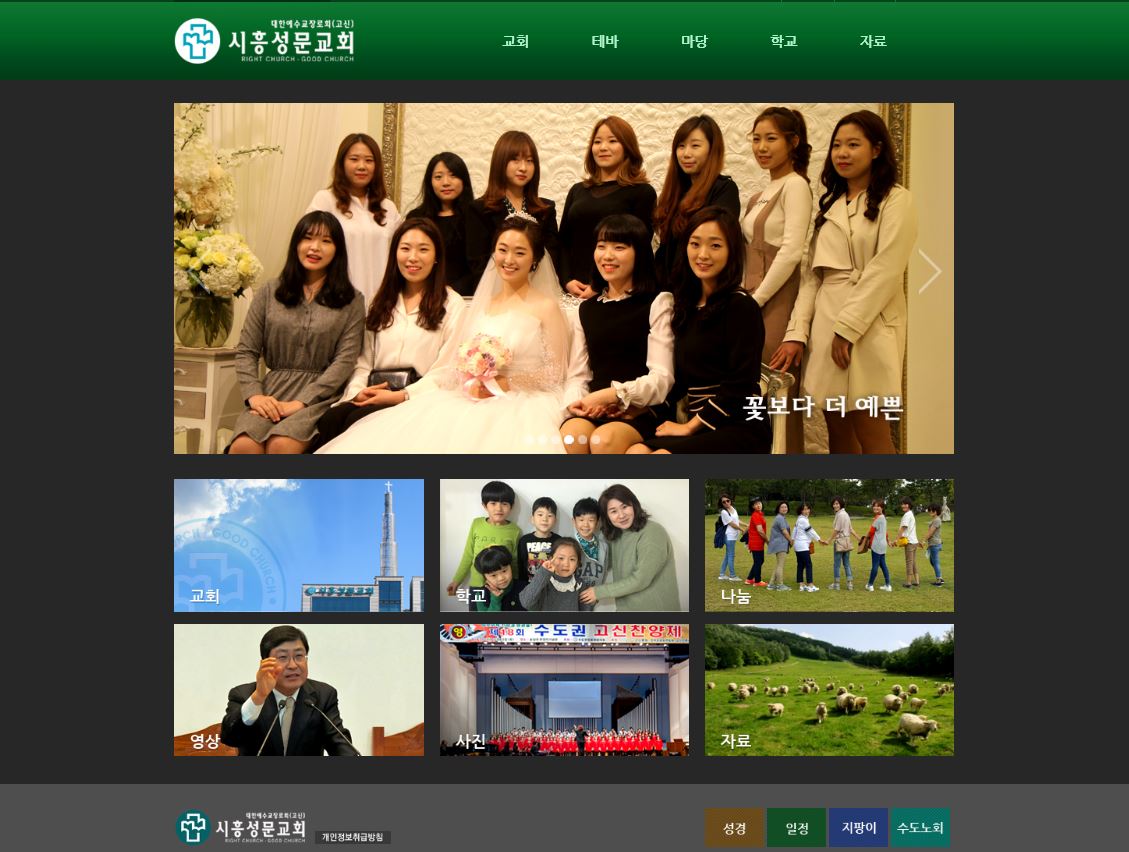Screen dimensions: 1129x852
Task: Open the 교회 menu in the top navigation
Action: pyautogui.click(x=515, y=42)
